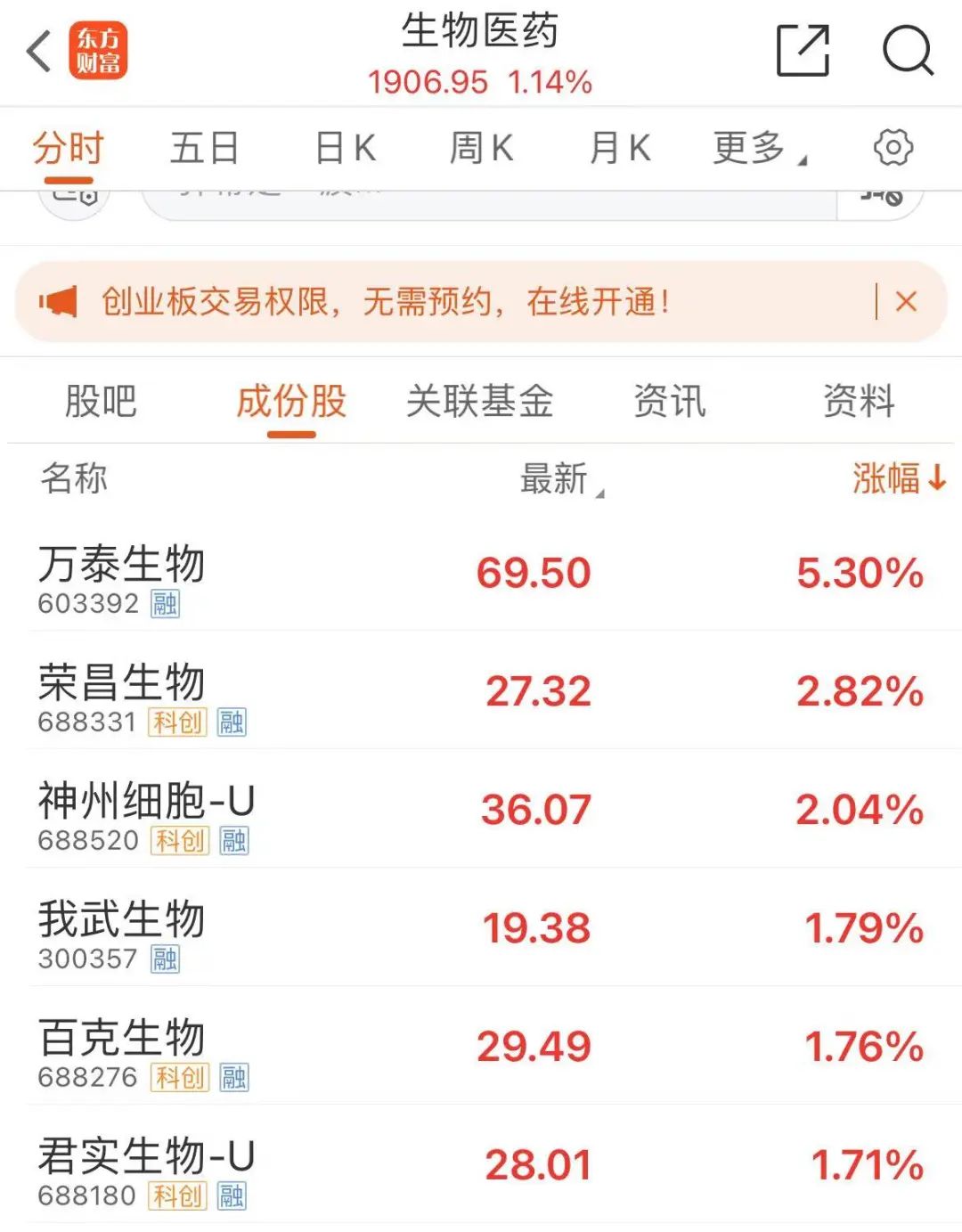Viewport: 962px width, 1232px height.
Task: Show the 资讯 news tab
Action: click(669, 402)
